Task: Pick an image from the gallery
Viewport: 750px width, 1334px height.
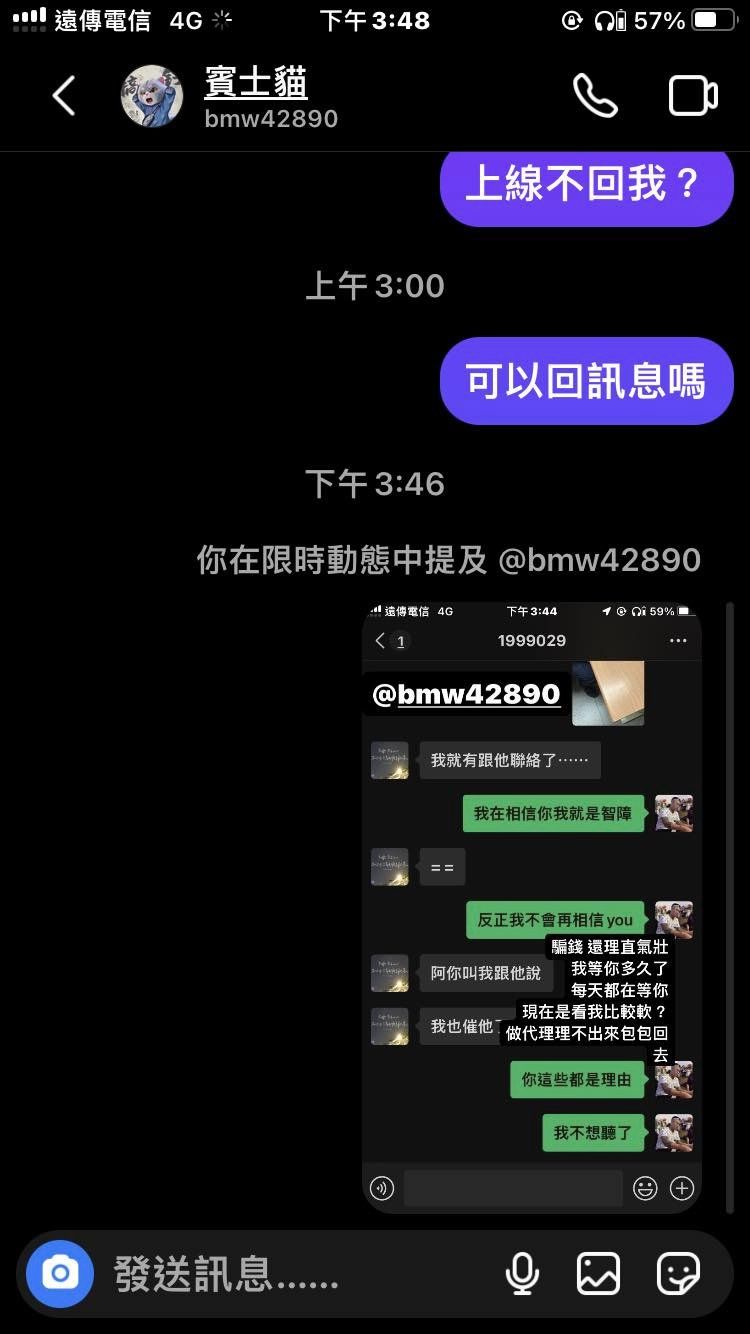Action: tap(598, 1274)
